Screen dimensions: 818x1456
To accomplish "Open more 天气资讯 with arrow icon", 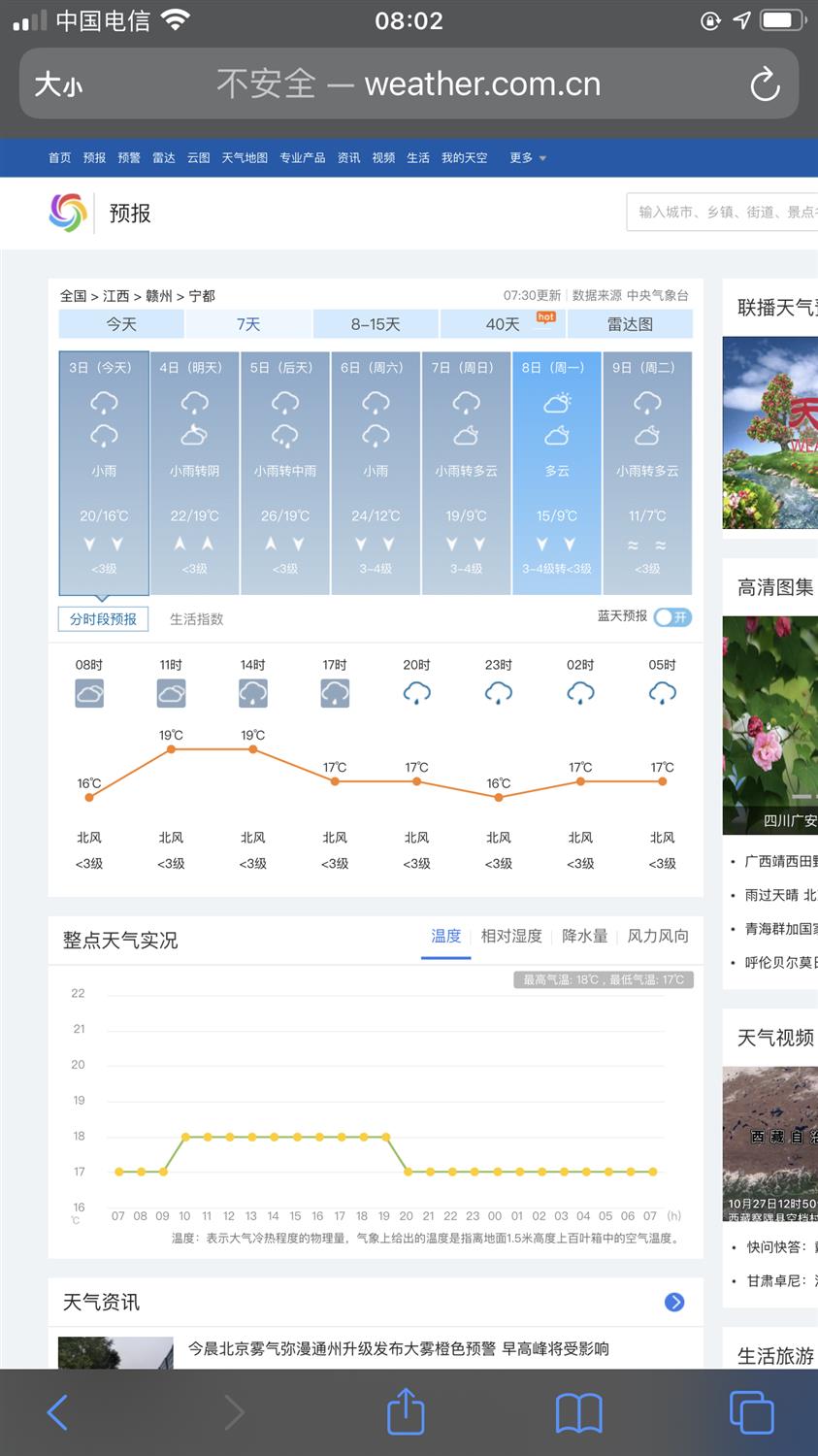I will (674, 1303).
